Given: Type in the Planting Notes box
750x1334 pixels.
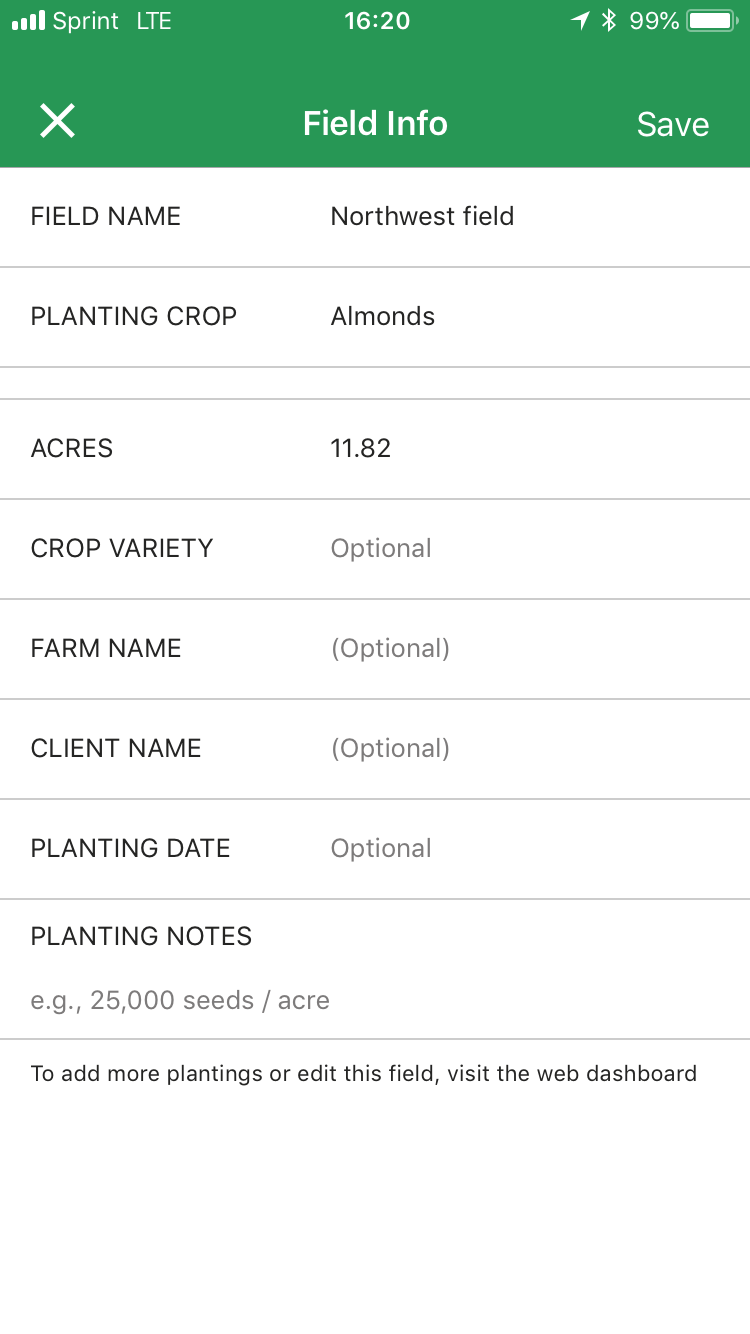Looking at the screenshot, I should [x=375, y=1000].
